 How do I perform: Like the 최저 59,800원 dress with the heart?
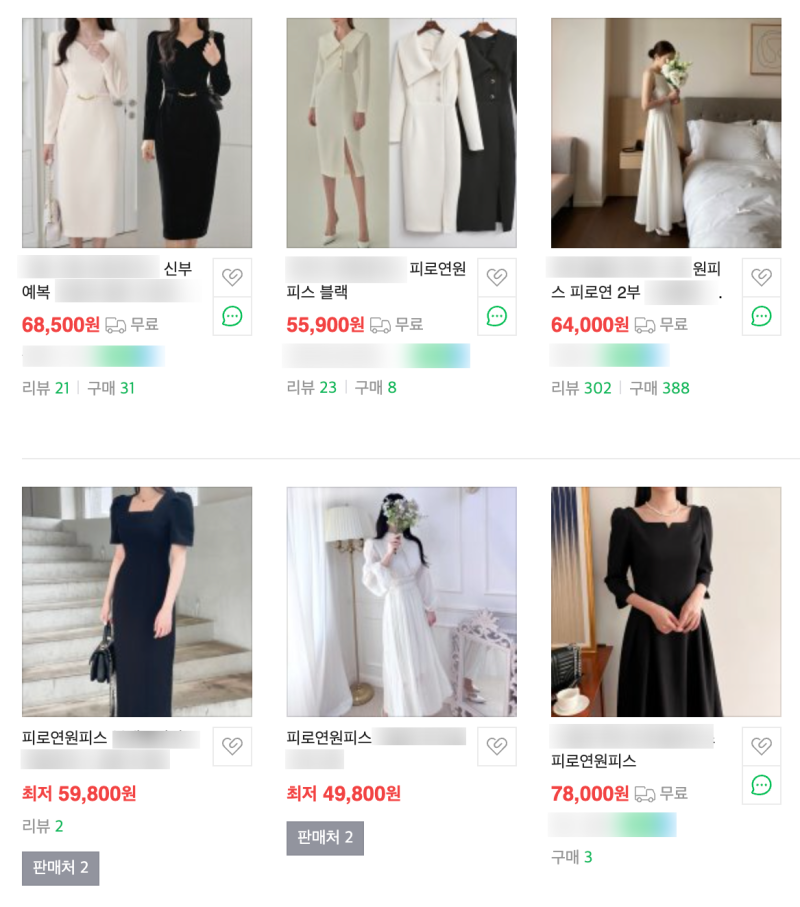232,746
